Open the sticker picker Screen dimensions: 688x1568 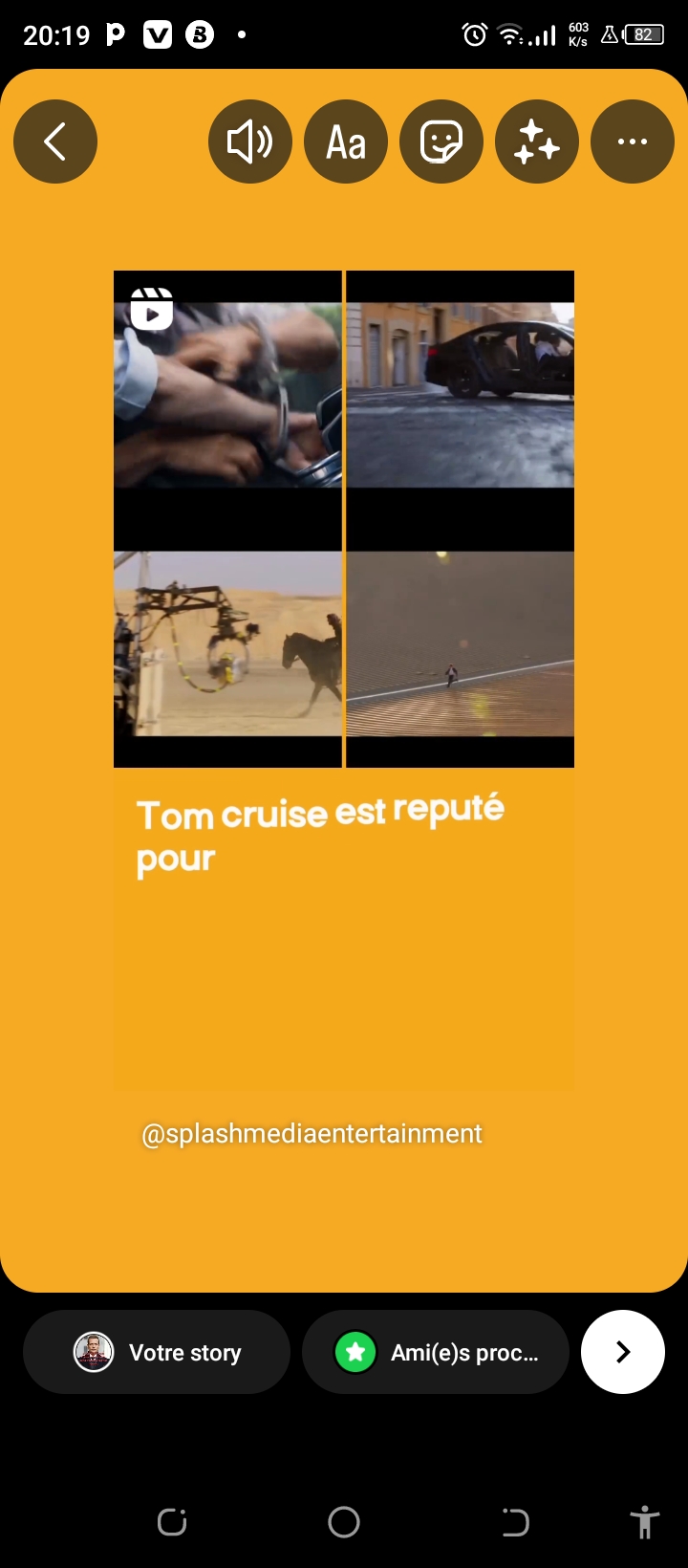pos(441,142)
